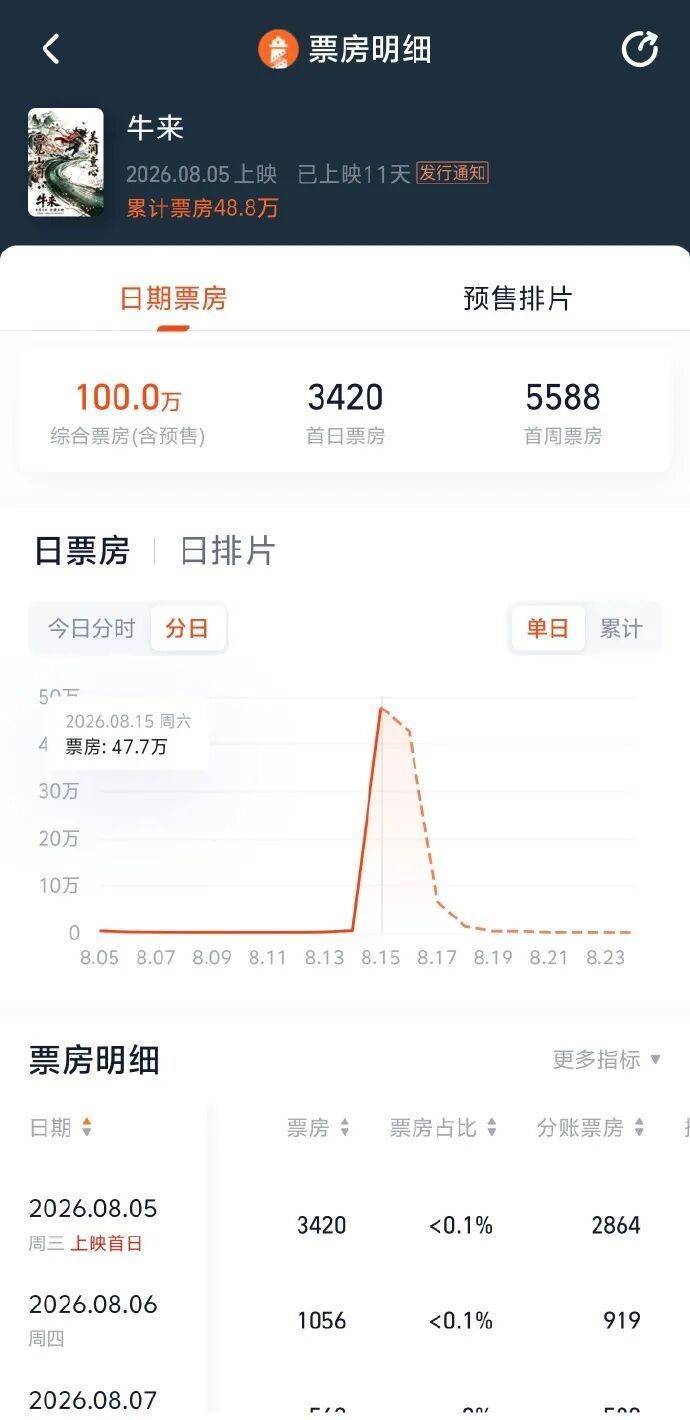Sort by 分账票房 column
690x1420 pixels.
(x=590, y=1128)
